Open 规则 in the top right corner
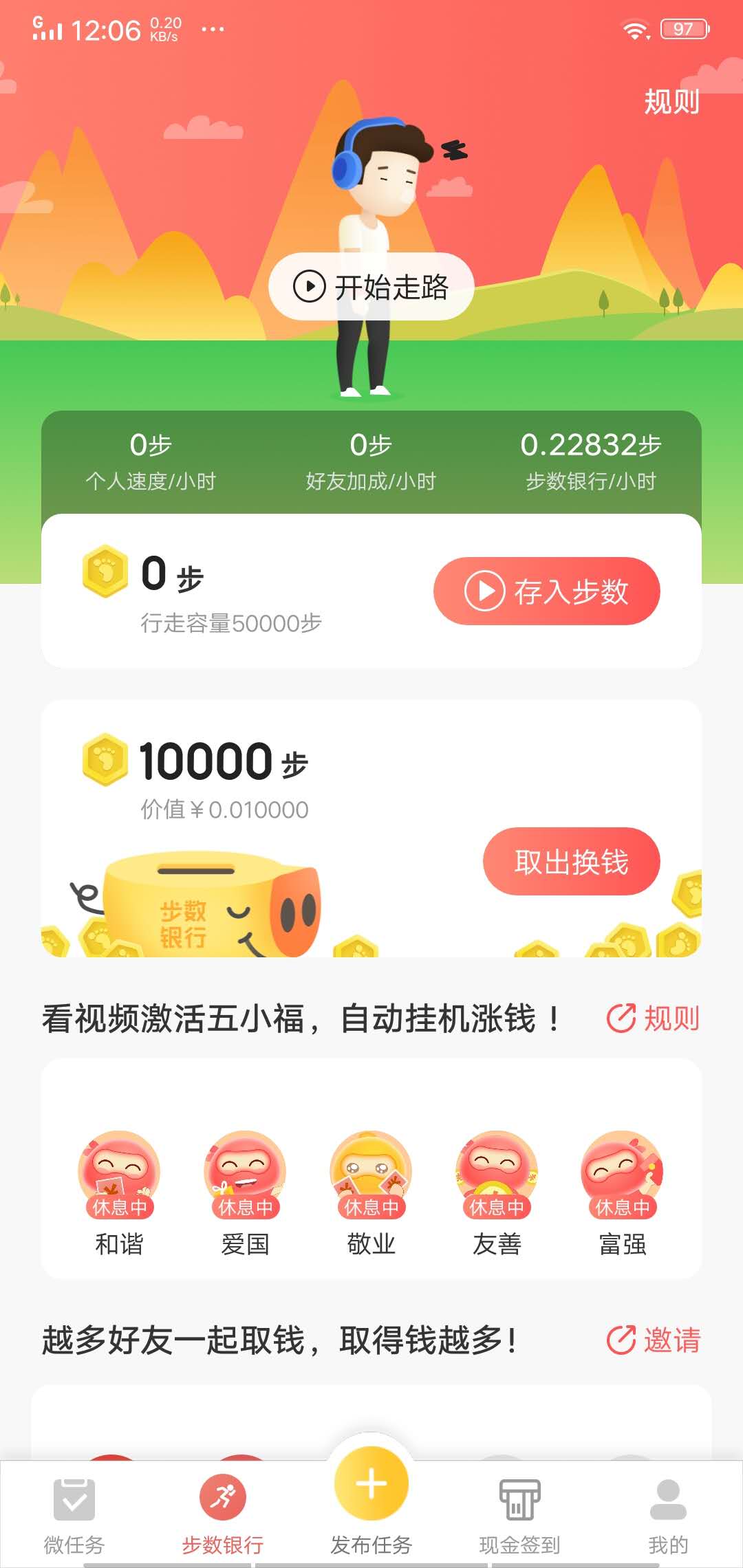Screen dimensions: 743x1568 (x=671, y=101)
